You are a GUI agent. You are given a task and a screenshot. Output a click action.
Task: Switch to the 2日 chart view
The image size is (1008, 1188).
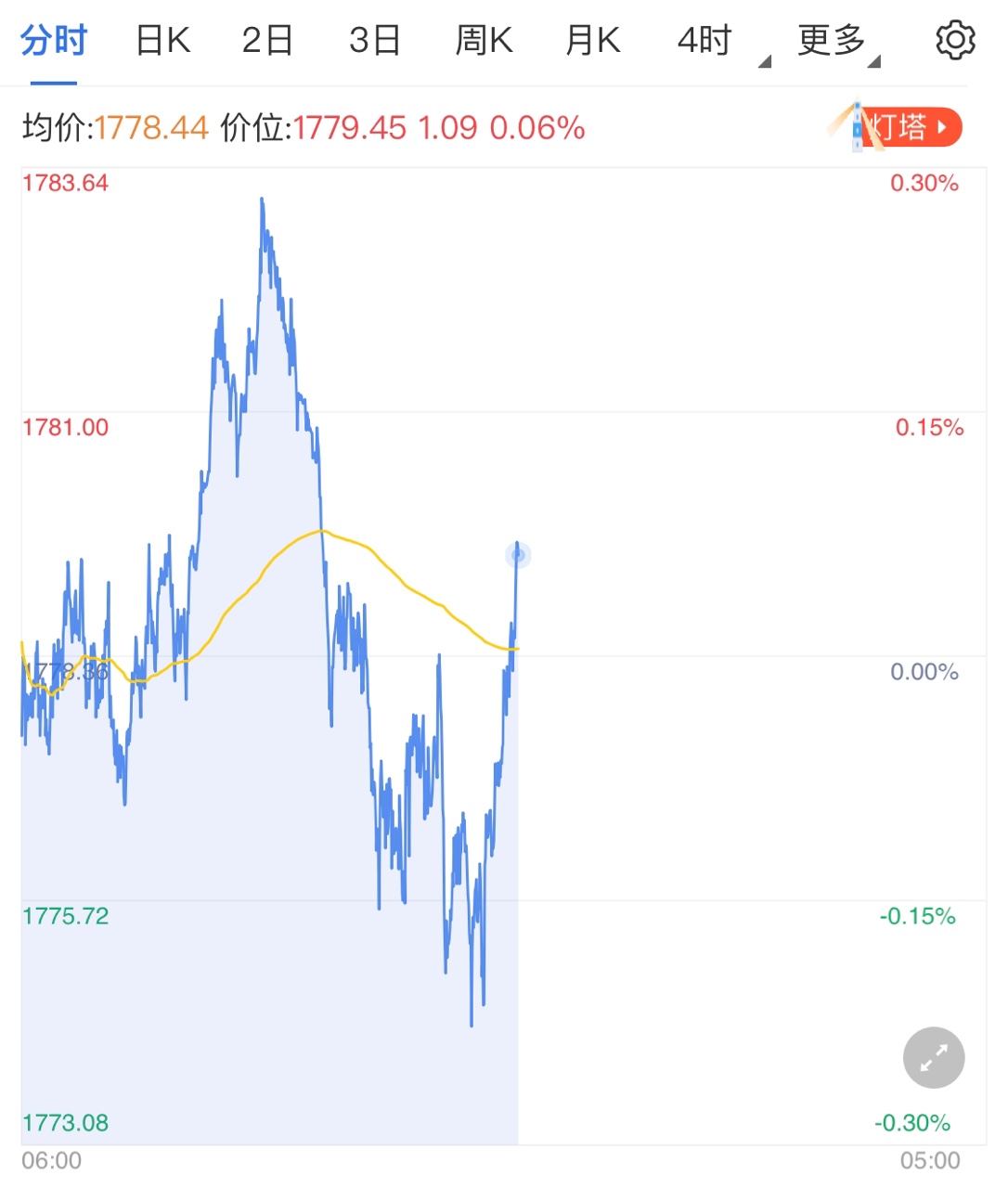267,41
